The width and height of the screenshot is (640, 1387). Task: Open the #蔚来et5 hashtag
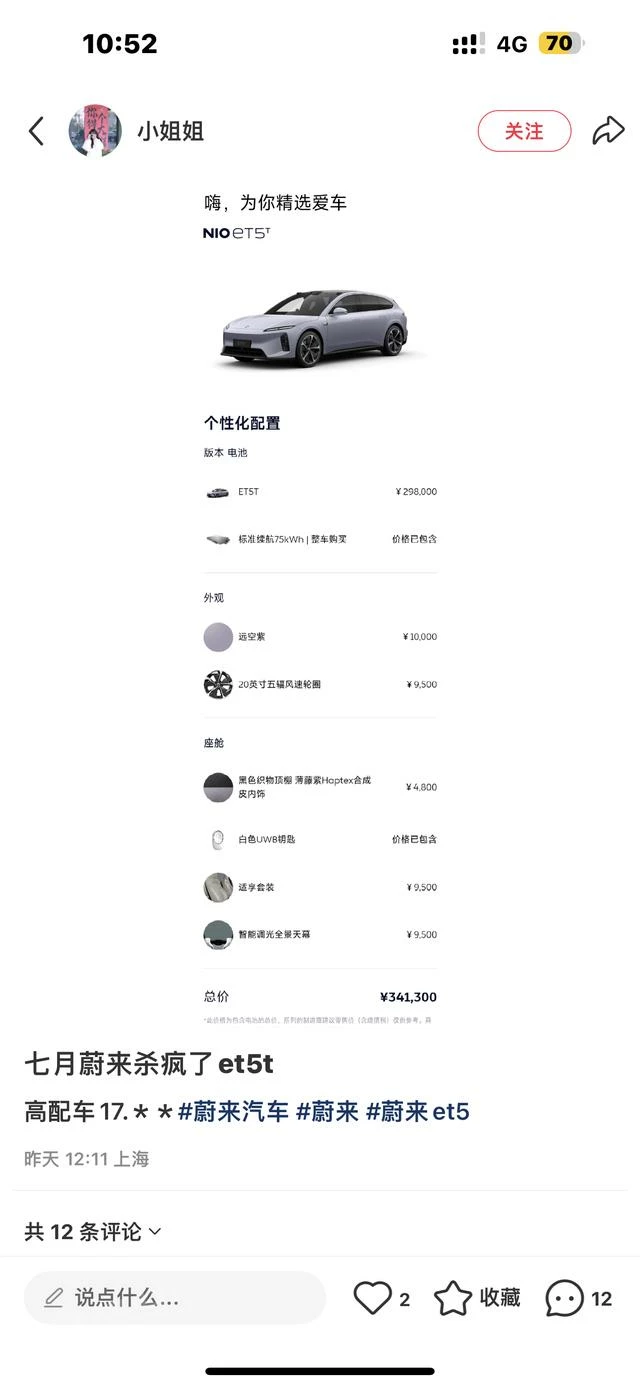(x=417, y=1111)
